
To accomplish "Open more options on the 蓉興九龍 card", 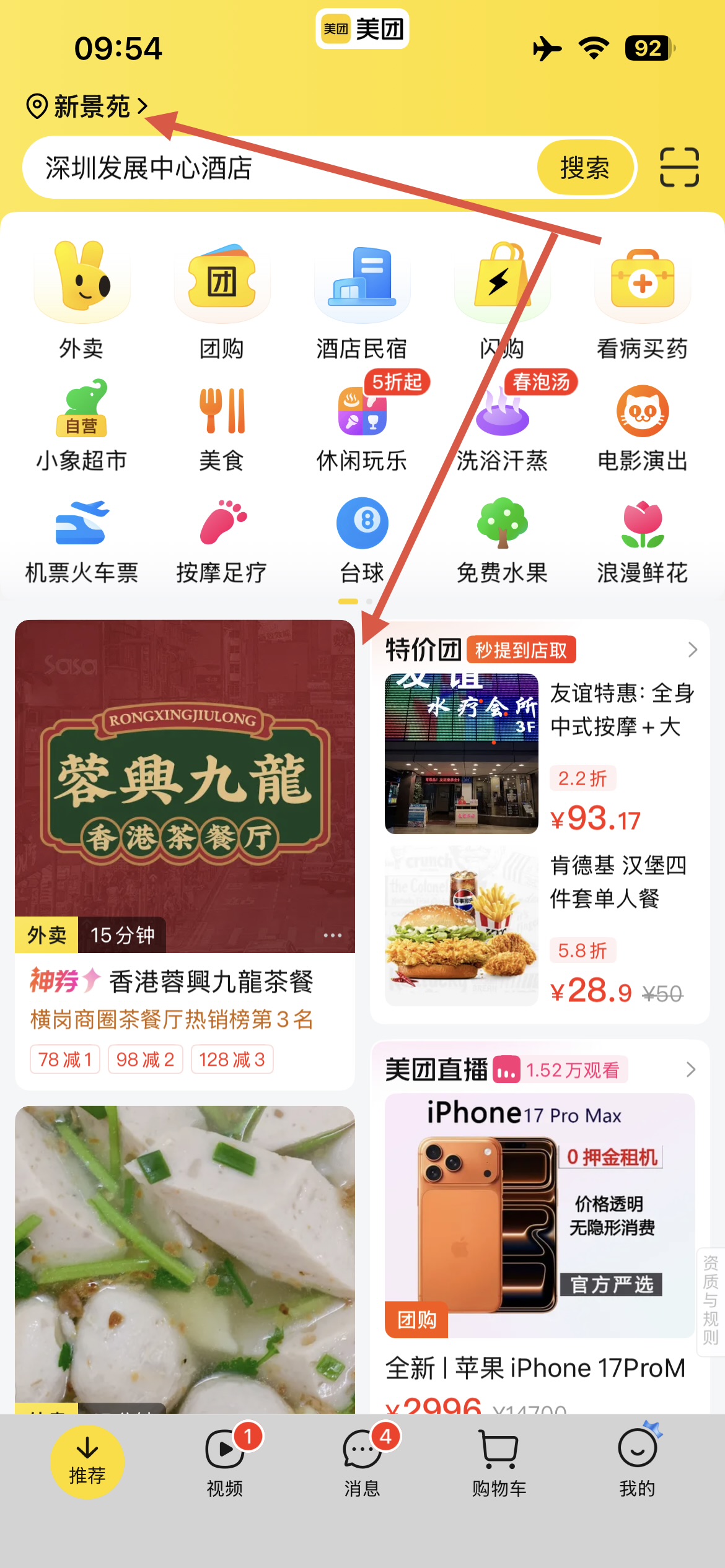I will tap(333, 935).
